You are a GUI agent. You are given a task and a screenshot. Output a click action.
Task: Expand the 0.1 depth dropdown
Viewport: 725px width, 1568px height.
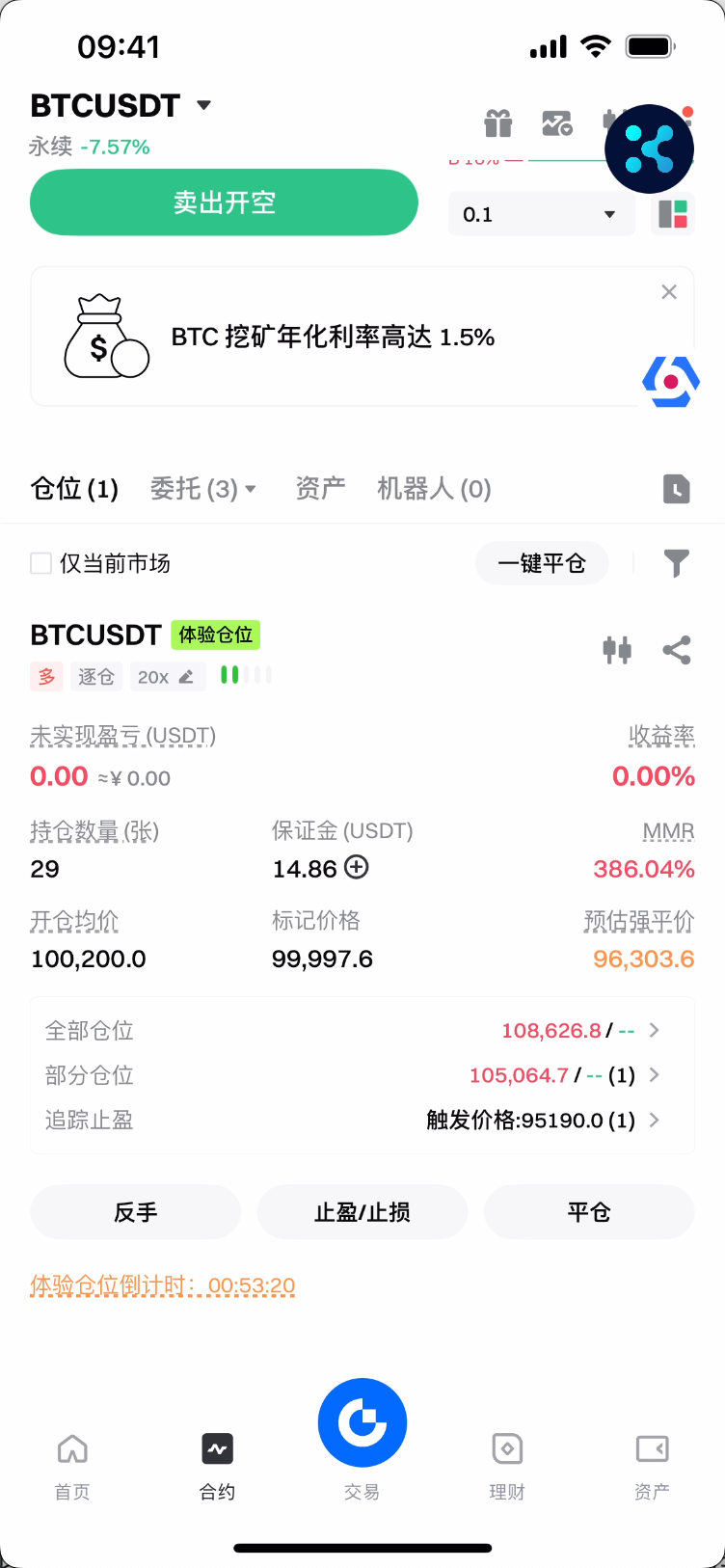[x=541, y=214]
